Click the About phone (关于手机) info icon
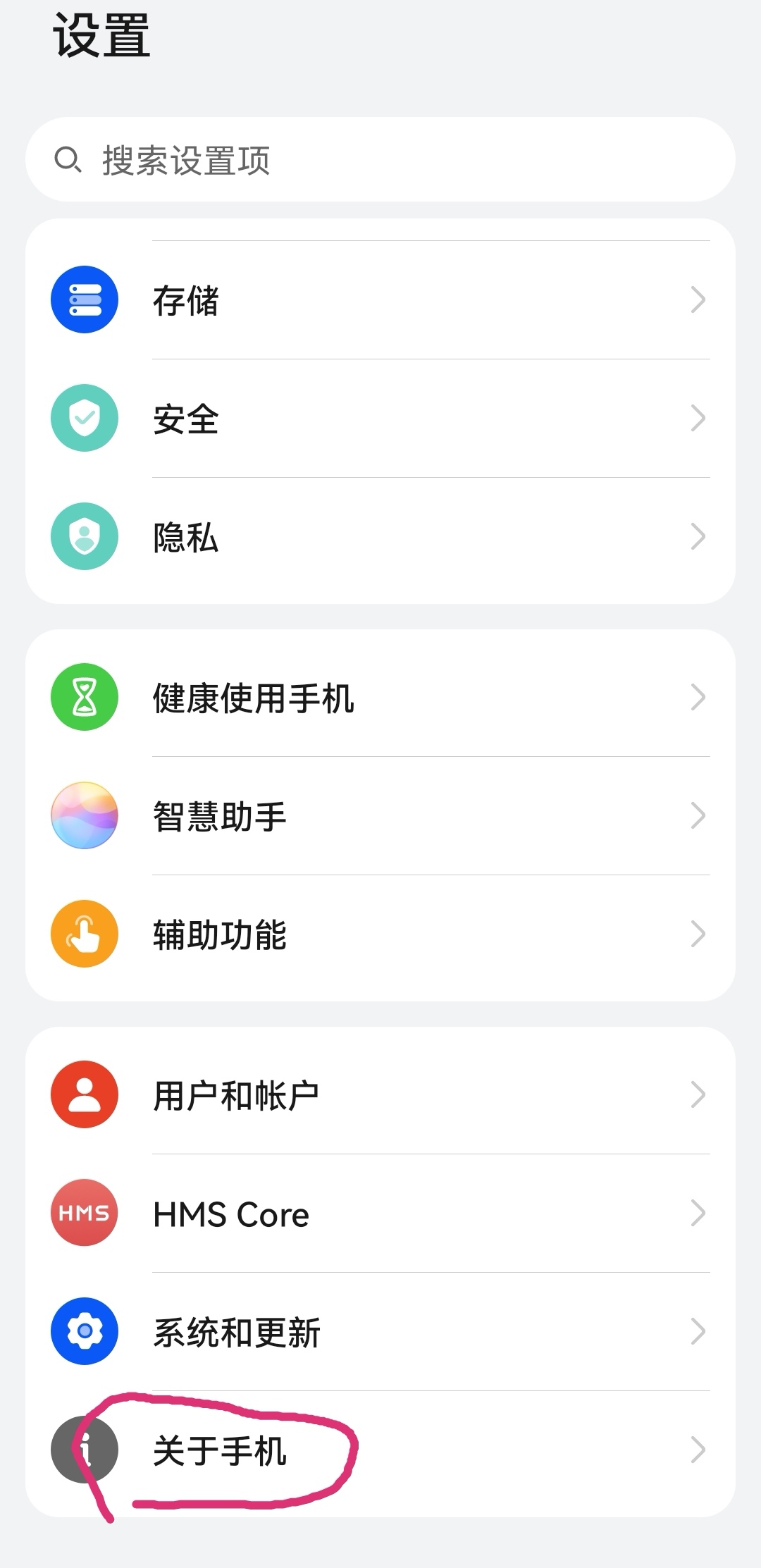The height and width of the screenshot is (1568, 761). coord(84,1450)
